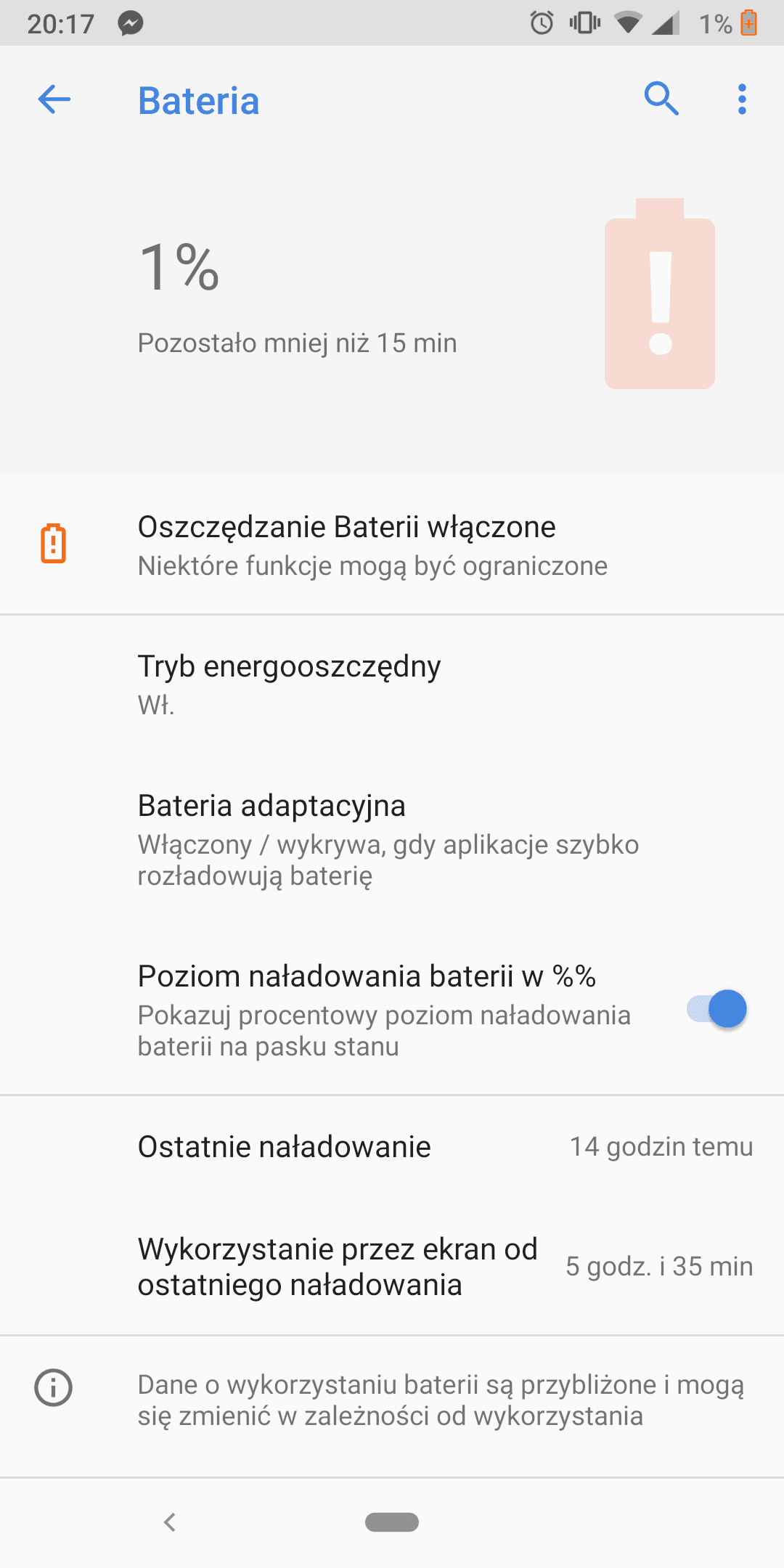Open Bateria adaptacyjna settings
This screenshot has width=784, height=1568.
(392, 840)
